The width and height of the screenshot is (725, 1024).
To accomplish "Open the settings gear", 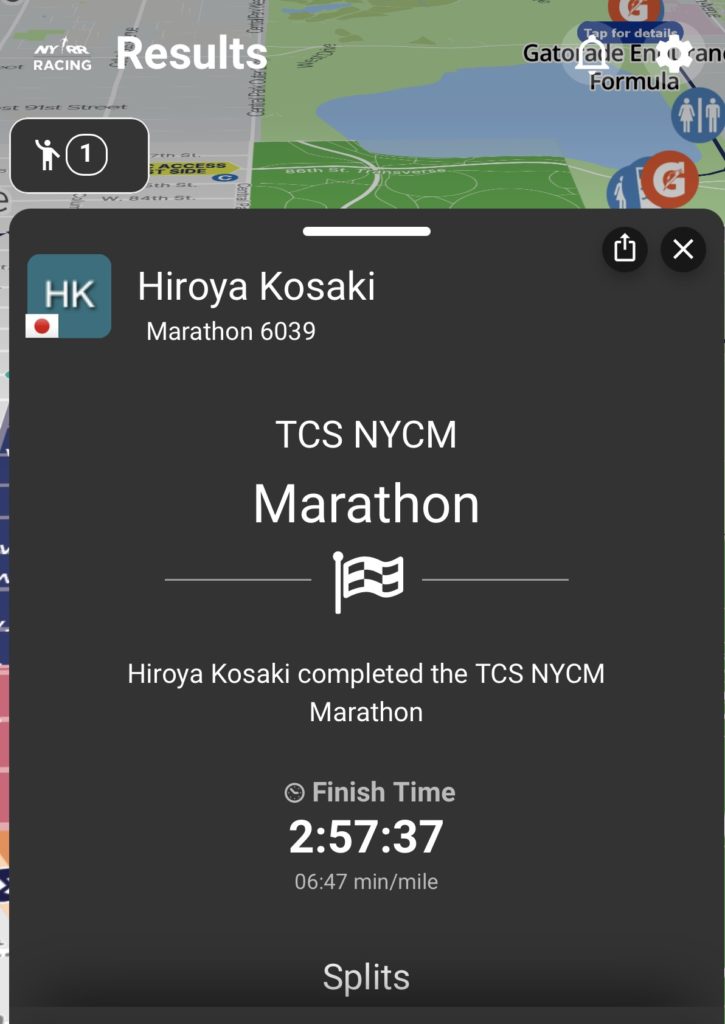I will click(672, 54).
